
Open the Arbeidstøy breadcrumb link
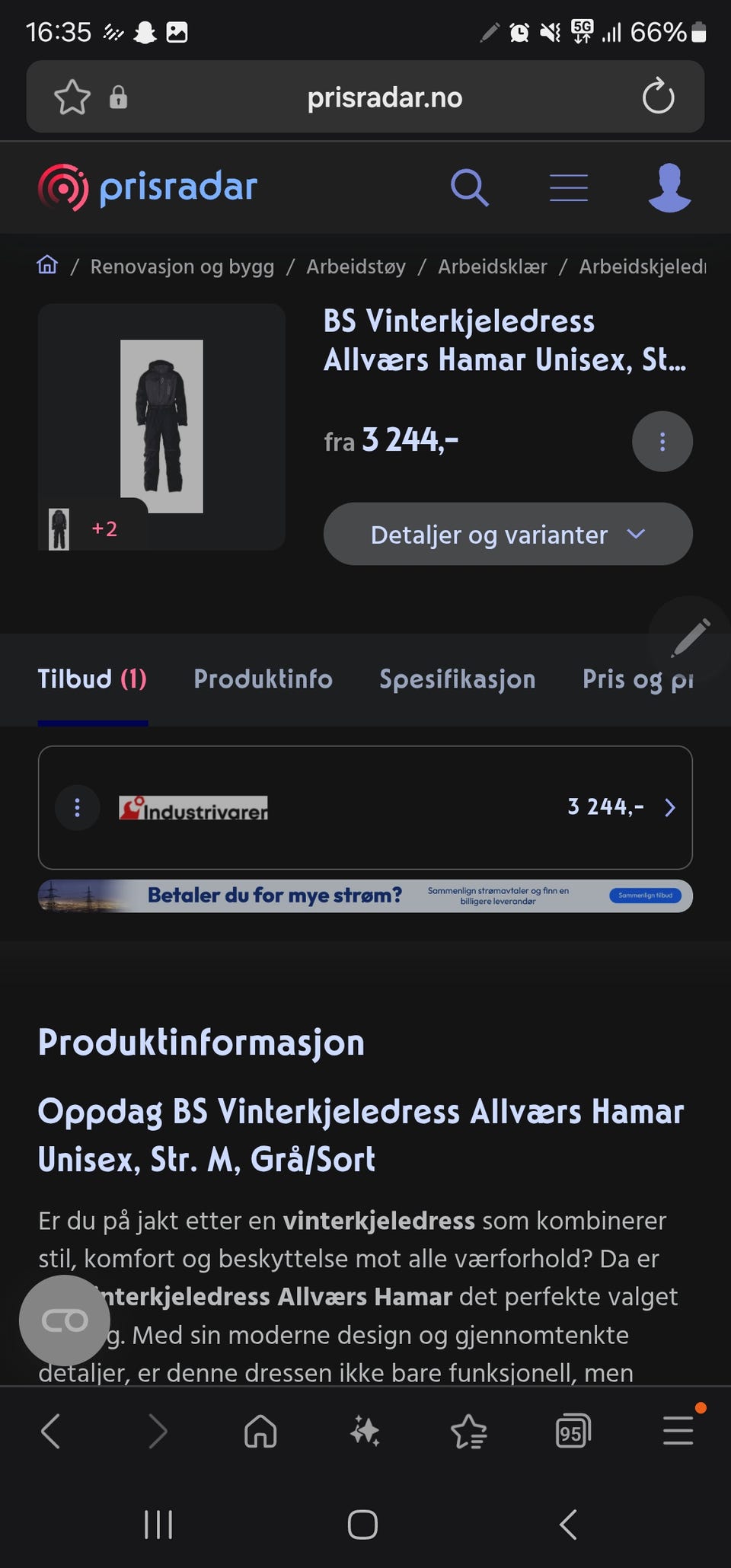pyautogui.click(x=356, y=267)
